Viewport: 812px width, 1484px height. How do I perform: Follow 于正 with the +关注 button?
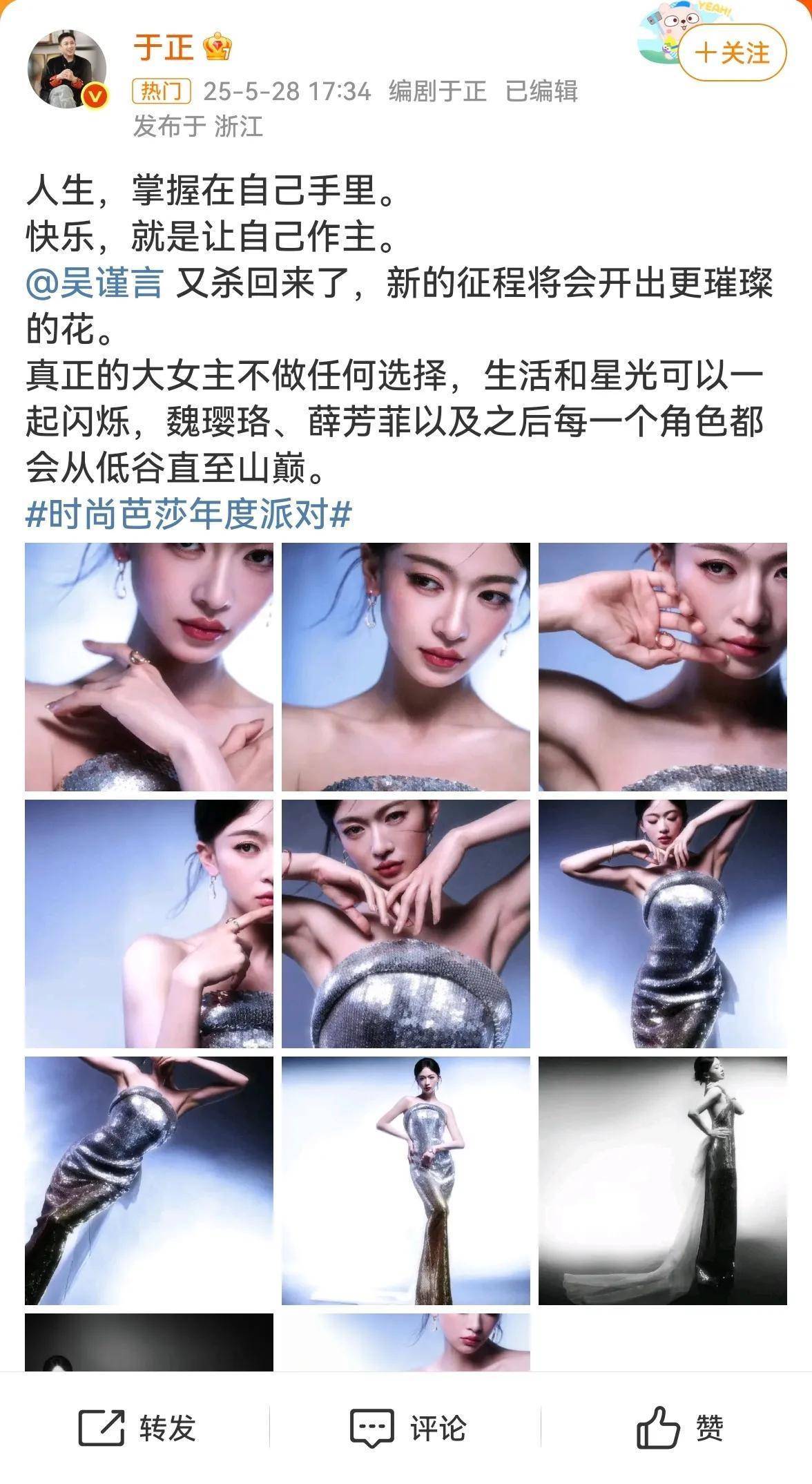(732, 53)
